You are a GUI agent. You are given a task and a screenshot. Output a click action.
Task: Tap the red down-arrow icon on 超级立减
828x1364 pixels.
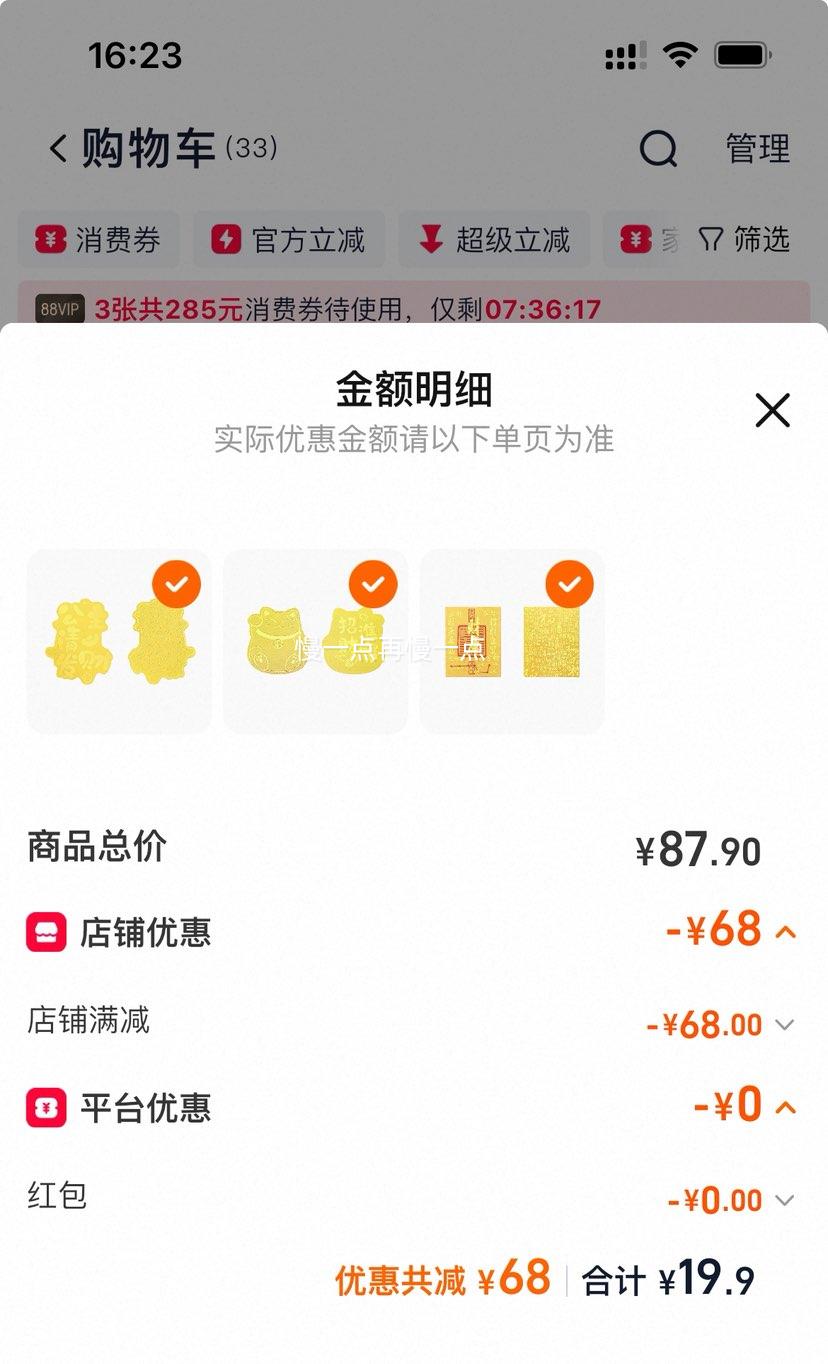pyautogui.click(x=430, y=240)
